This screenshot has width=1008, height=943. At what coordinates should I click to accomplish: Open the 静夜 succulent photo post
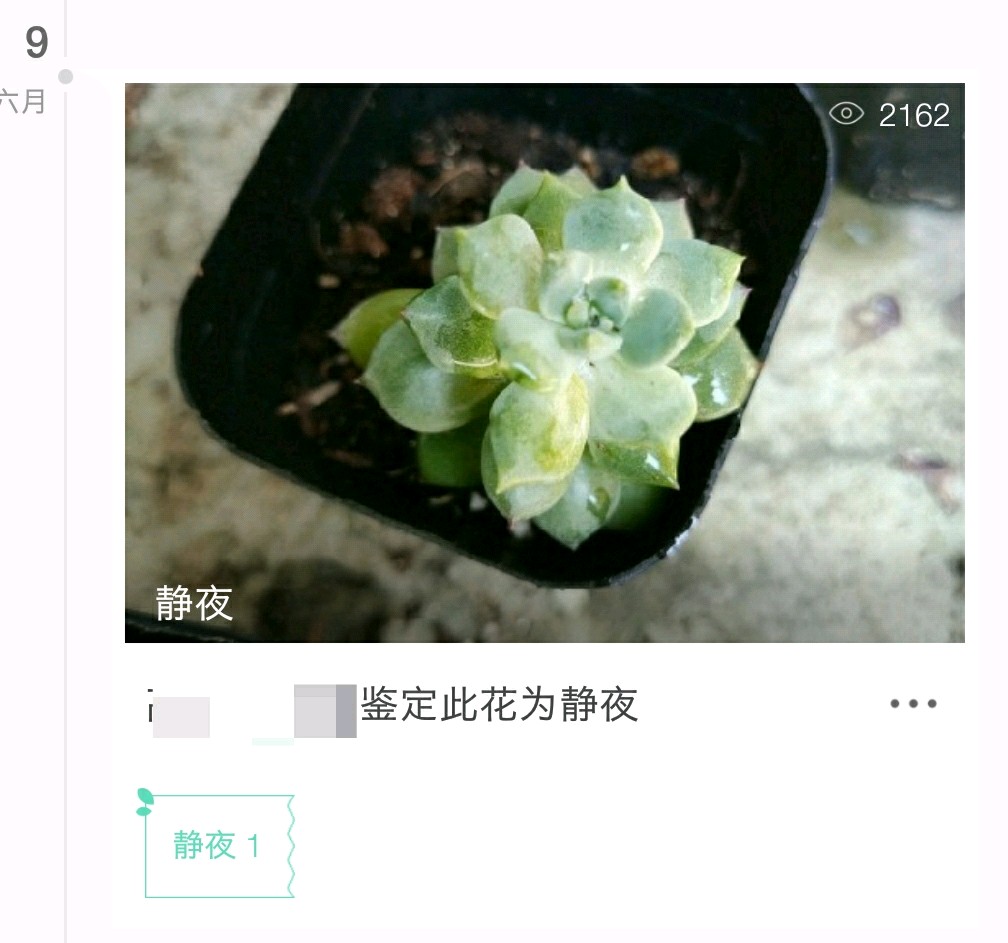tap(544, 362)
